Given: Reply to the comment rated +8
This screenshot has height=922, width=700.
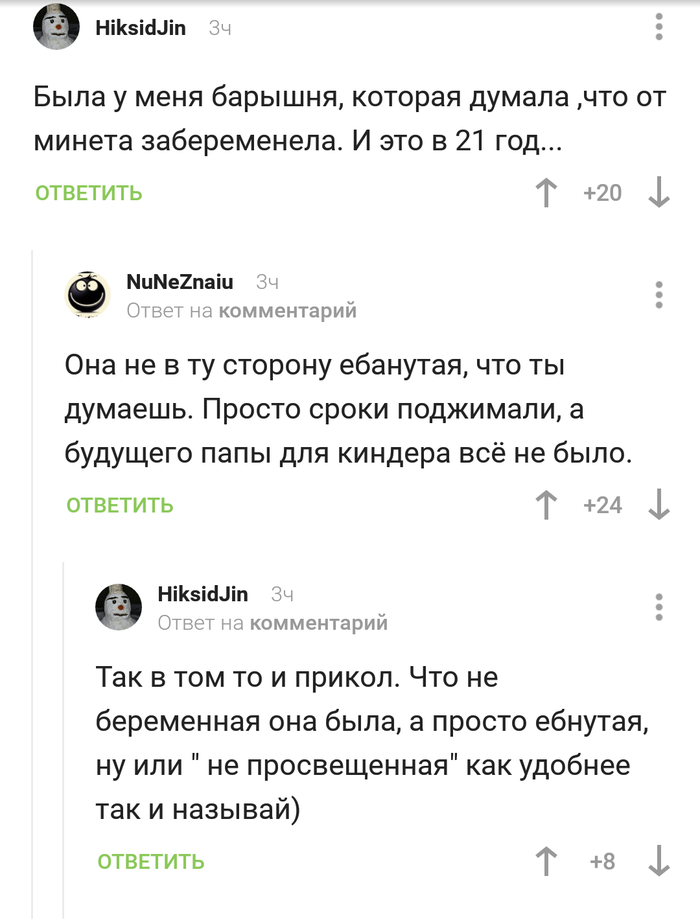Looking at the screenshot, I should click(151, 861).
